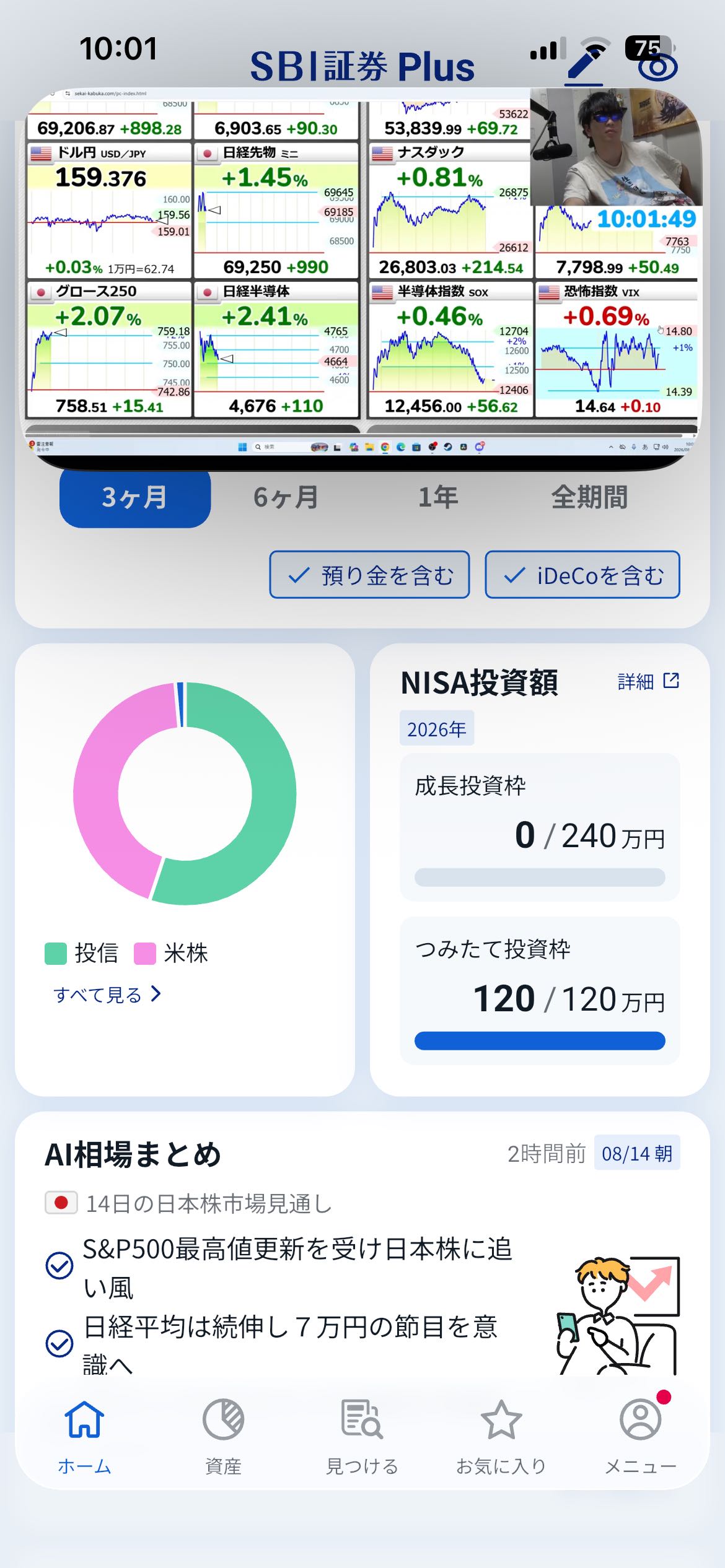Toggle the 預り金を含む checkbox

[x=369, y=575]
